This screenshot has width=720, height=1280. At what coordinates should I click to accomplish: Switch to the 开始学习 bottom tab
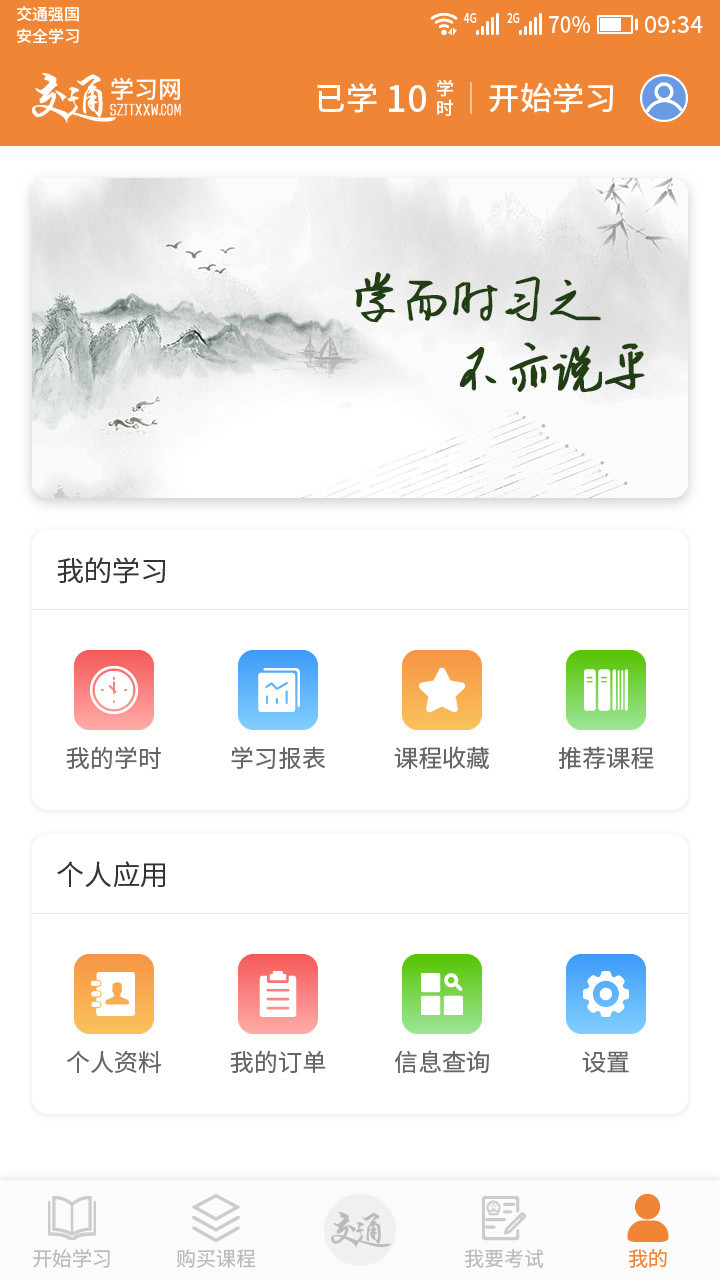69,1230
